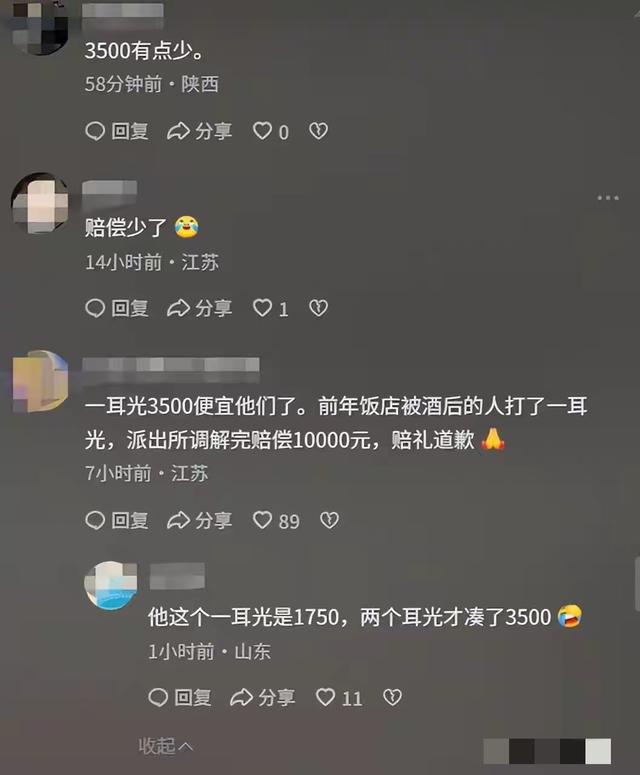Share the '3500有点少' comment
The width and height of the screenshot is (640, 775).
[199, 131]
